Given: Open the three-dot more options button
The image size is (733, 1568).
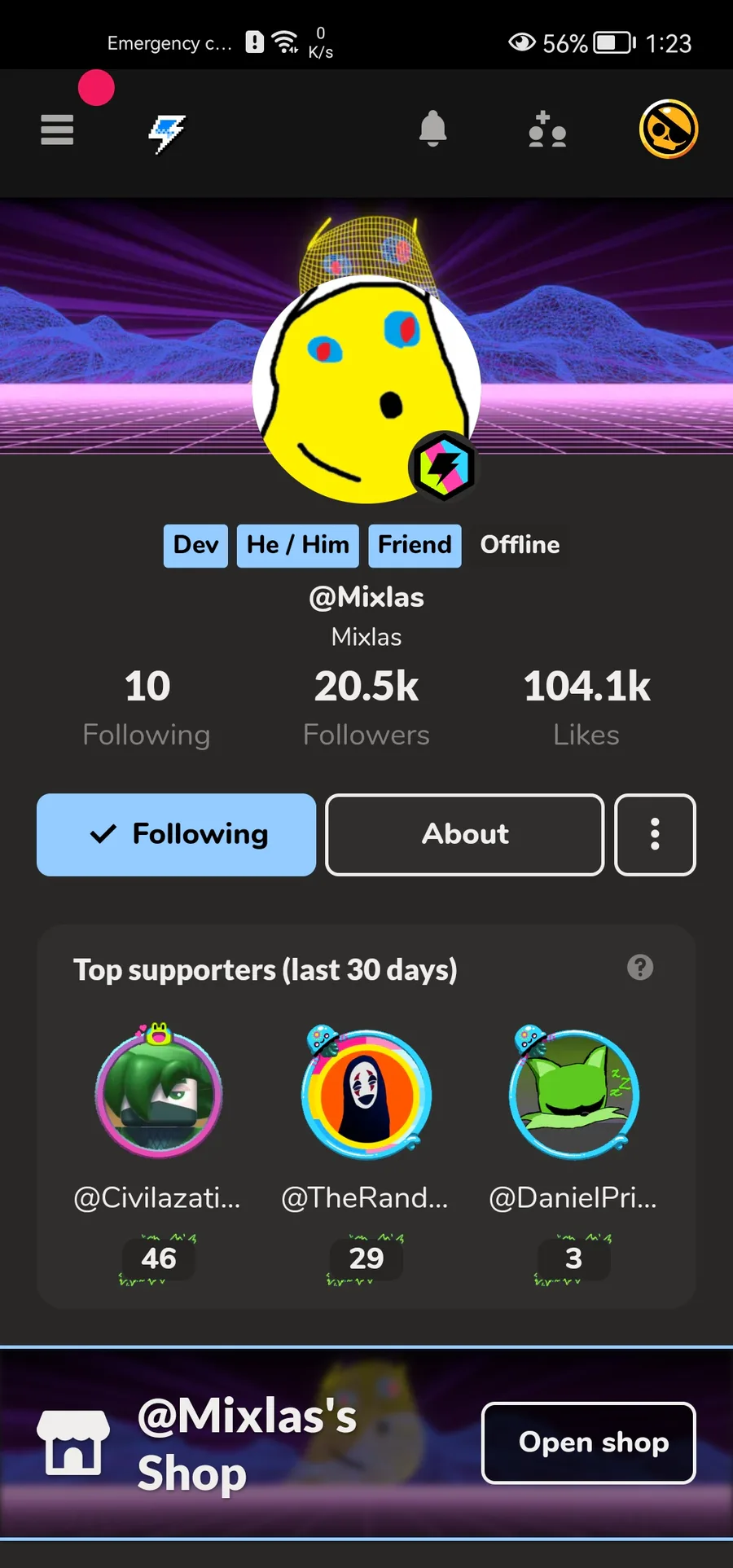Looking at the screenshot, I should click(655, 834).
